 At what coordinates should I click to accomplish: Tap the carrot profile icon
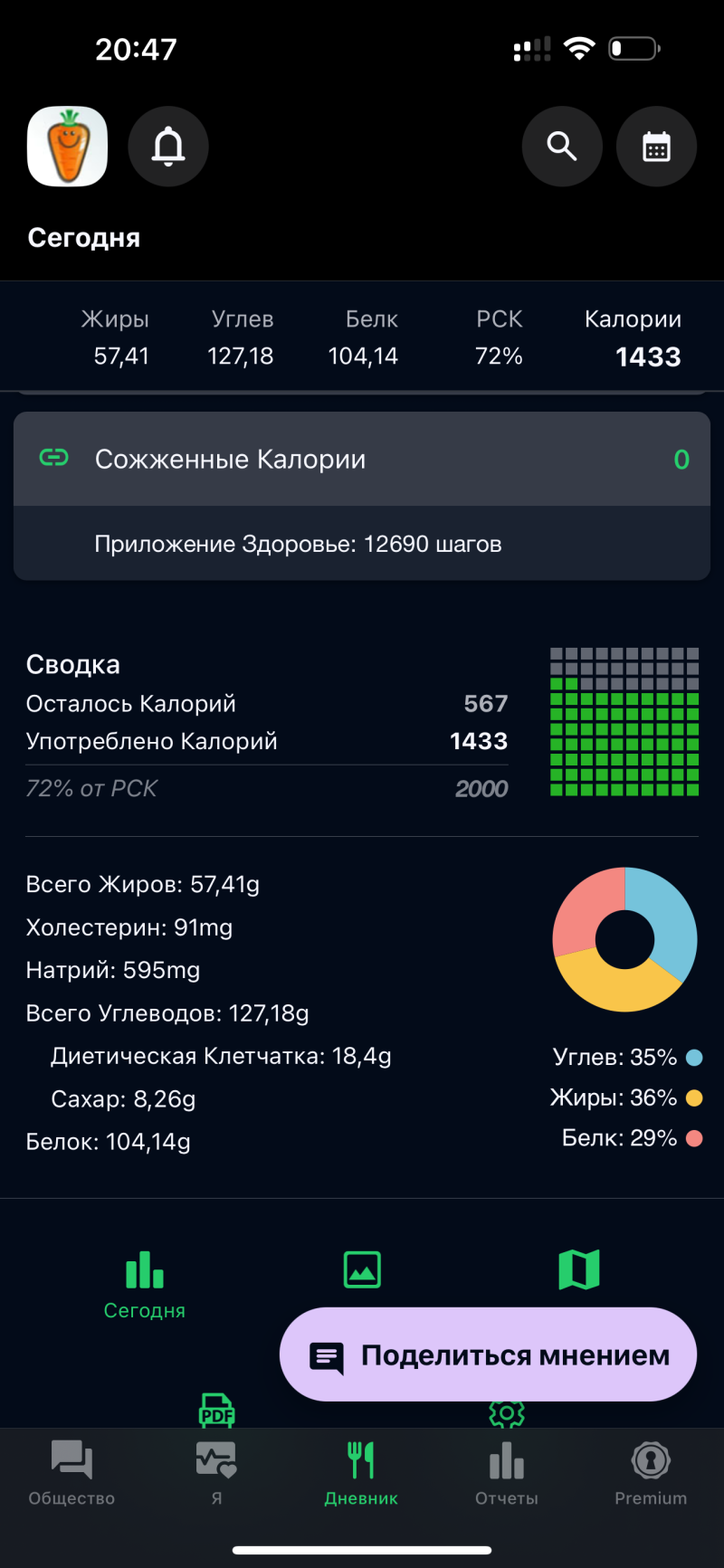[x=68, y=147]
